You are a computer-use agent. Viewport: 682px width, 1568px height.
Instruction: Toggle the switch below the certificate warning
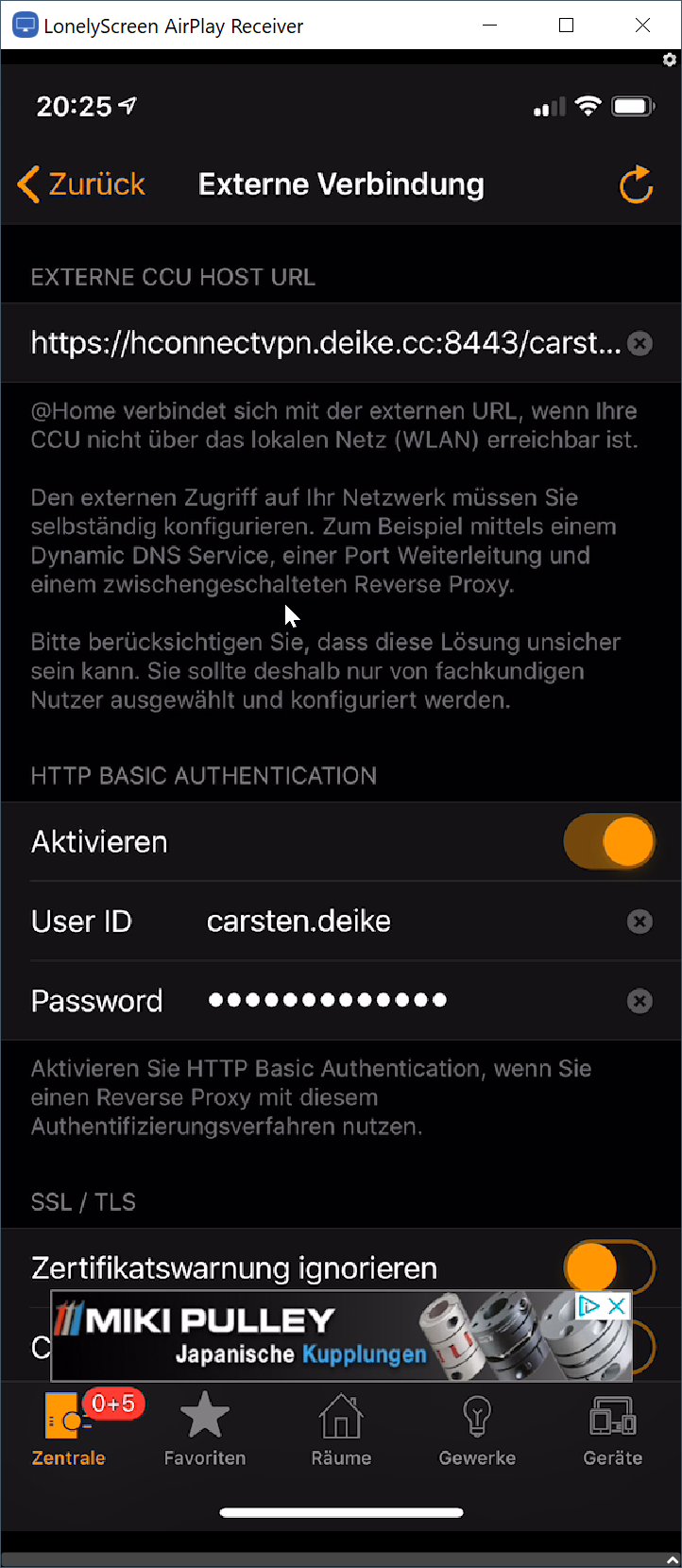coord(609,1347)
